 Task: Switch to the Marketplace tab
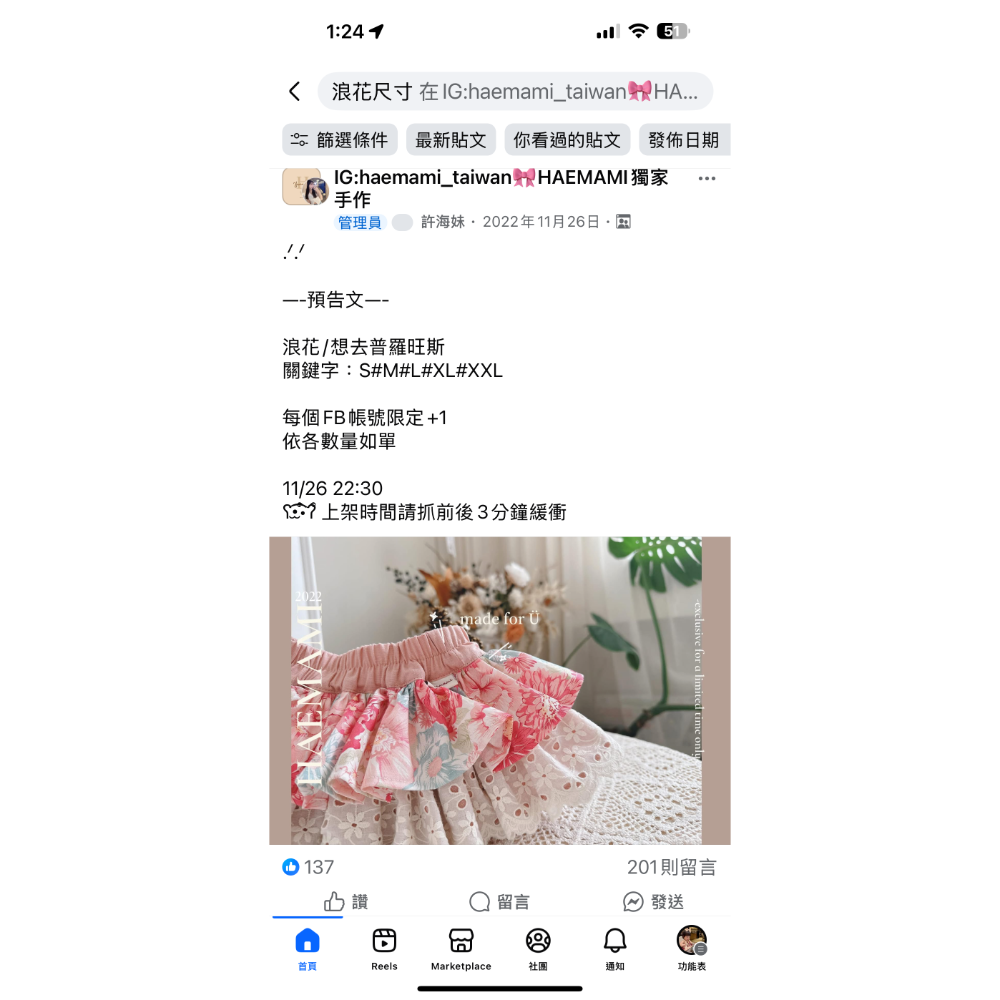pos(461,949)
